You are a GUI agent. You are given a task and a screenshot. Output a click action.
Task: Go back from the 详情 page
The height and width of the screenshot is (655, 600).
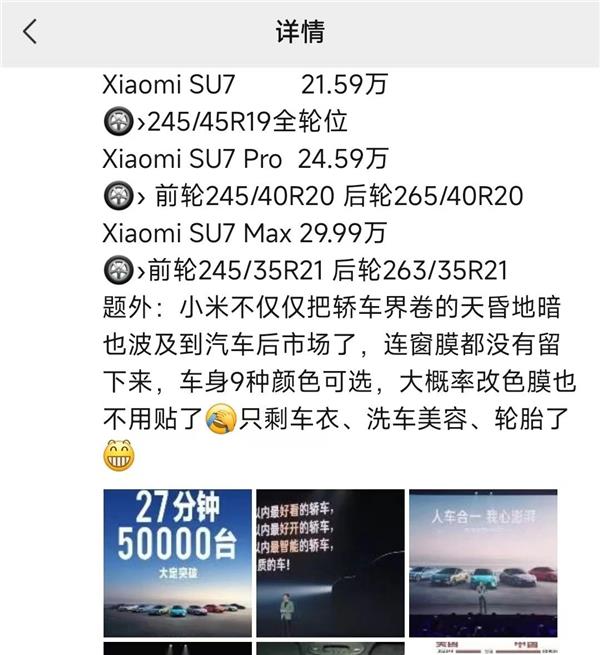(x=30, y=32)
